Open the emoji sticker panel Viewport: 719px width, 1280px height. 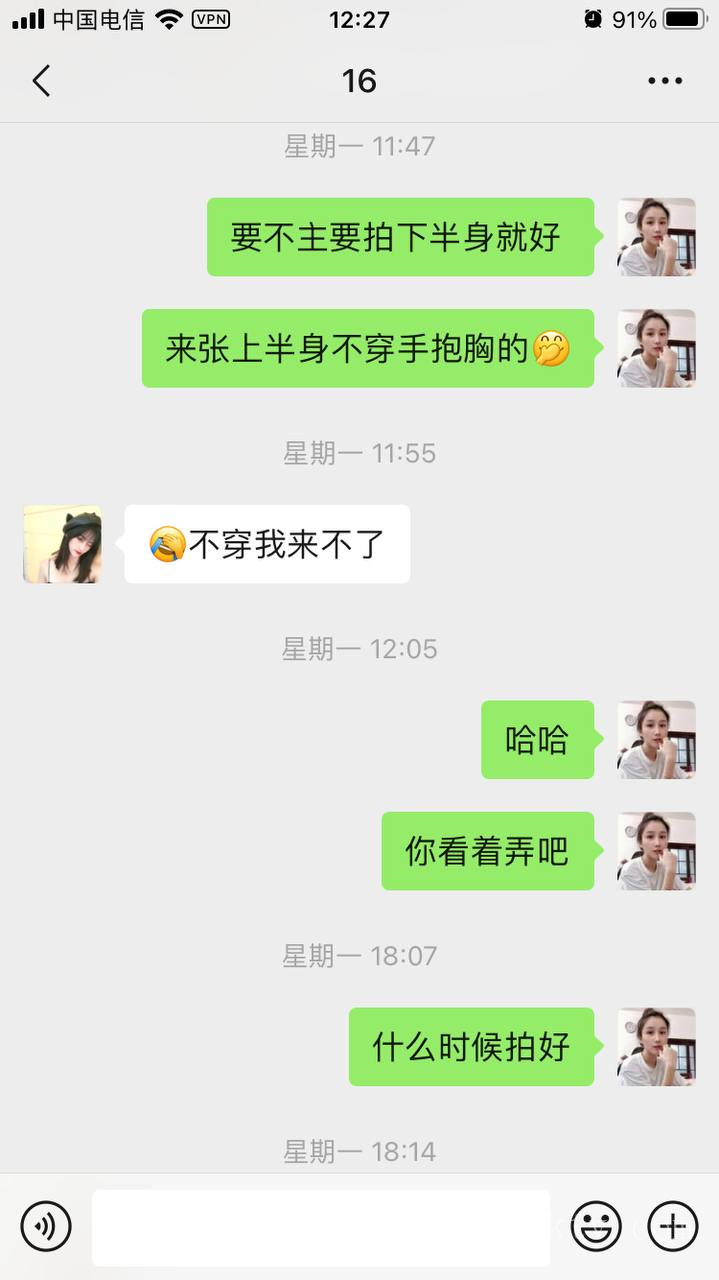point(596,1226)
